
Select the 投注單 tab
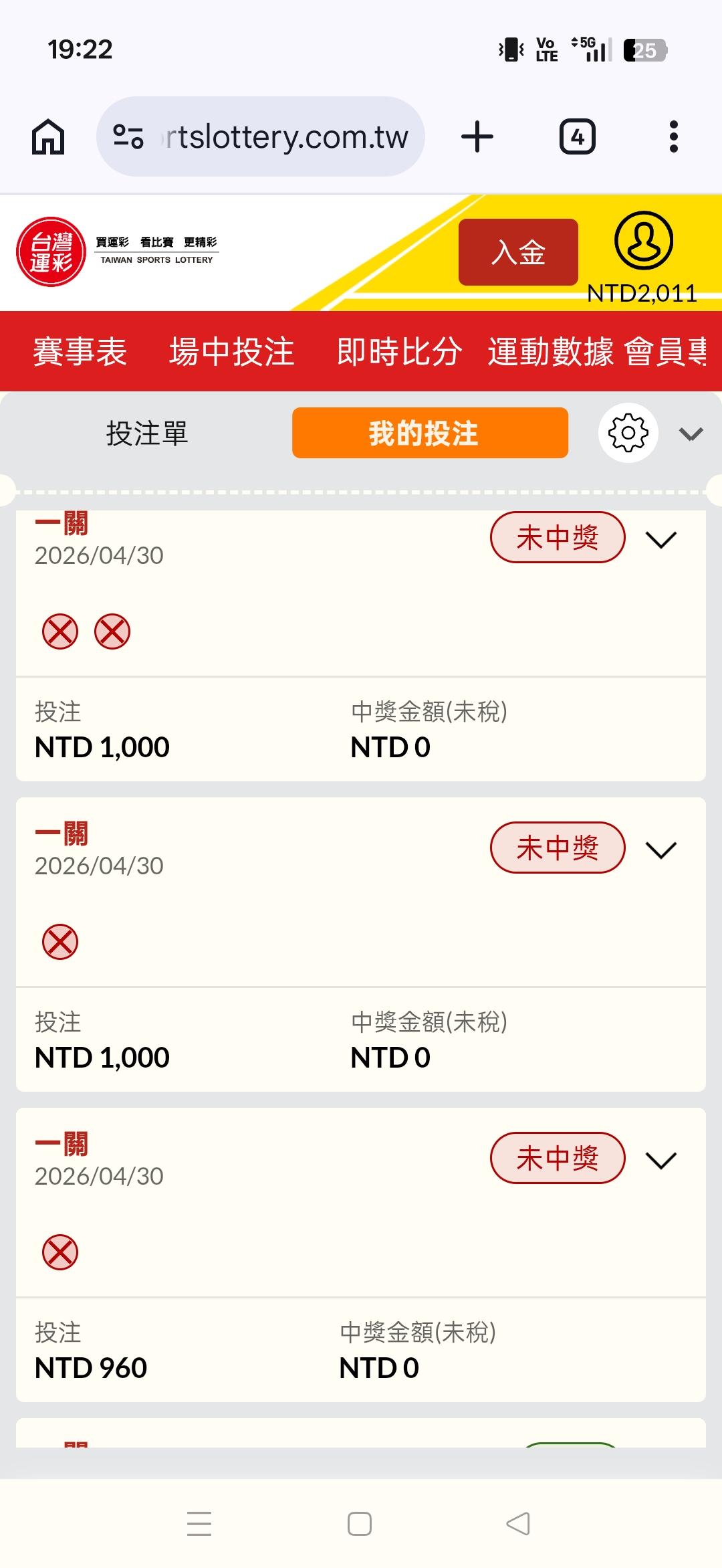(147, 433)
